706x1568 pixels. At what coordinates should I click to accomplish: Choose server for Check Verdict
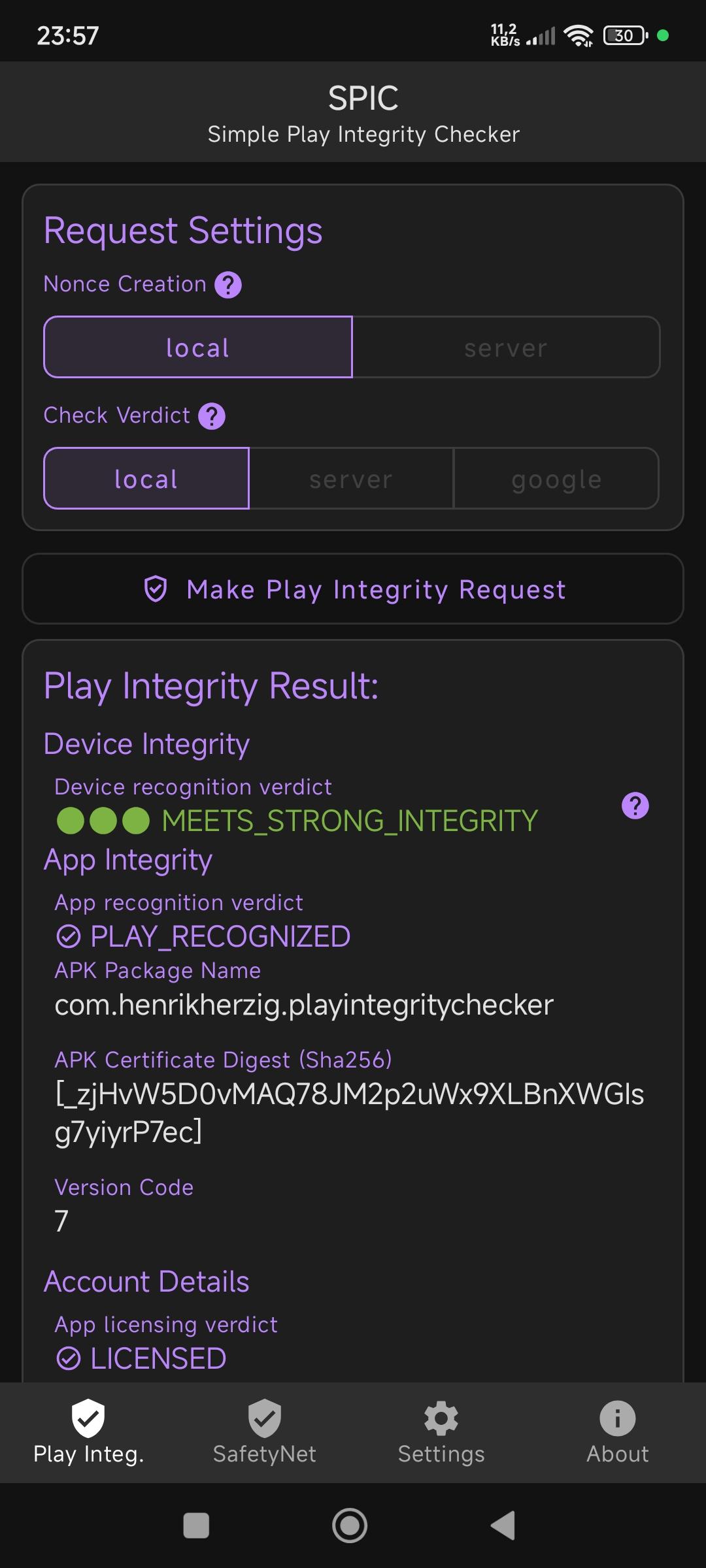point(351,479)
